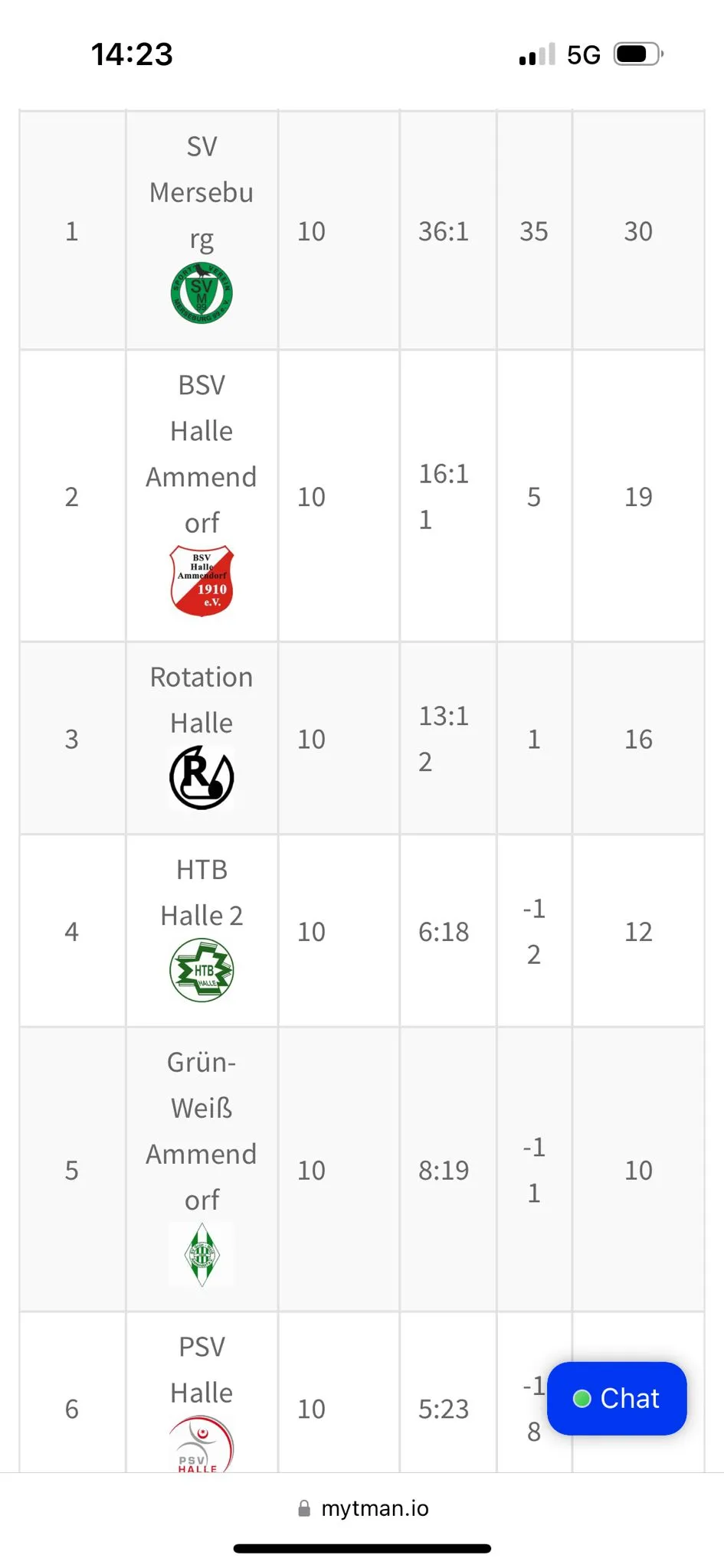724x1568 pixels.
Task: Tap the mytman.io address bar
Action: point(362,1508)
